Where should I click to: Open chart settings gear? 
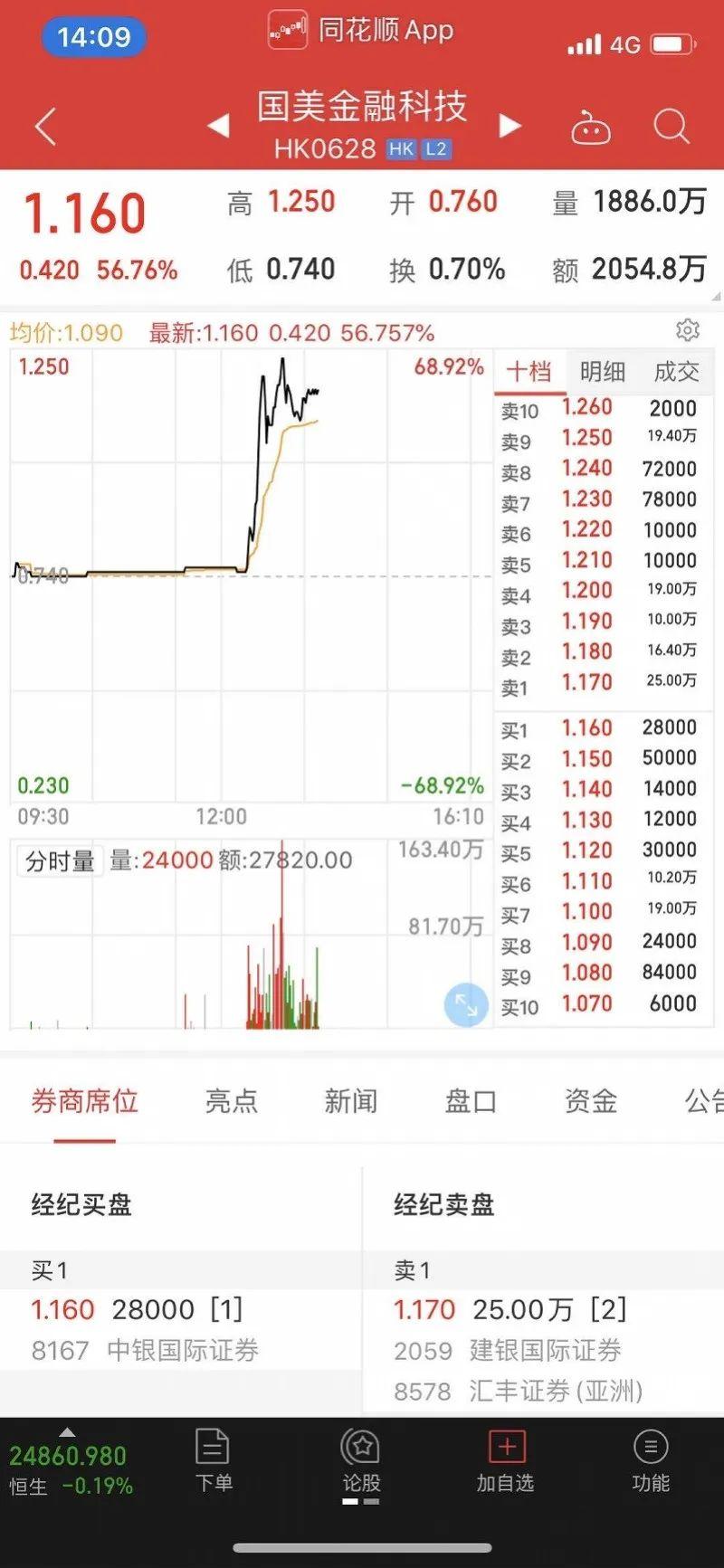688,330
